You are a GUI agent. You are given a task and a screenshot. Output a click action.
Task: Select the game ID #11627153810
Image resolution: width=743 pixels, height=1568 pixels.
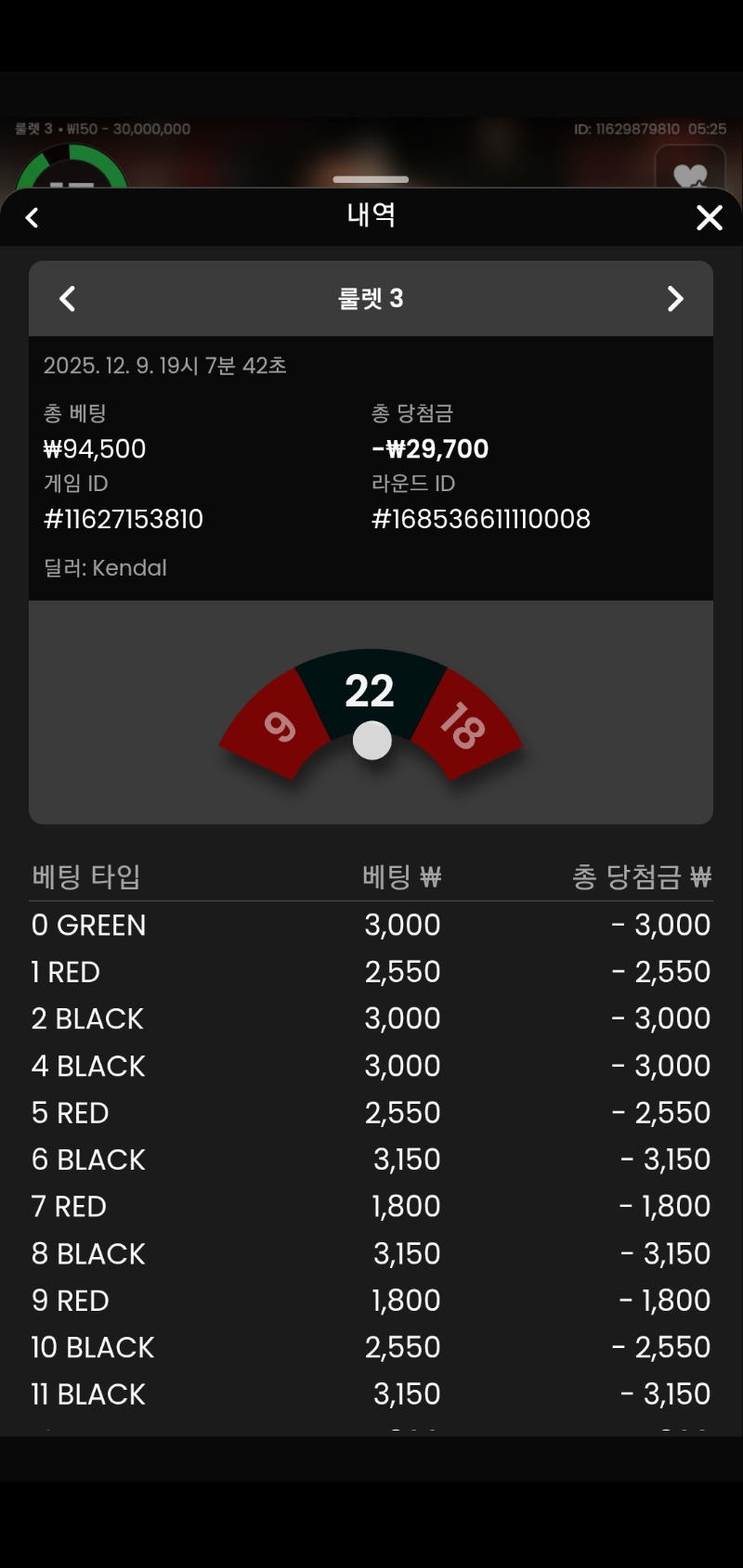124,519
